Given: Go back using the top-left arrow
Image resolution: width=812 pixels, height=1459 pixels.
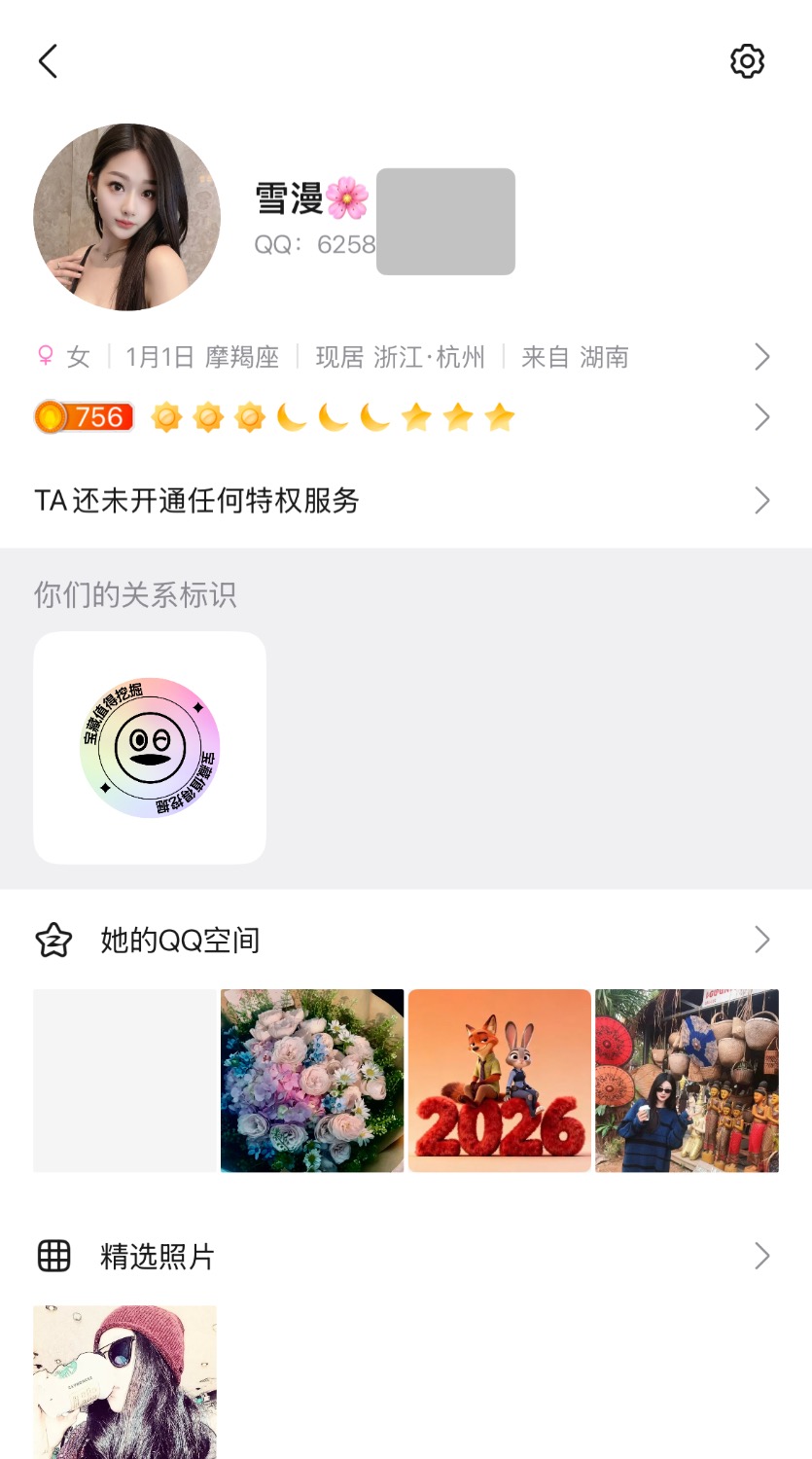Looking at the screenshot, I should pos(48,61).
